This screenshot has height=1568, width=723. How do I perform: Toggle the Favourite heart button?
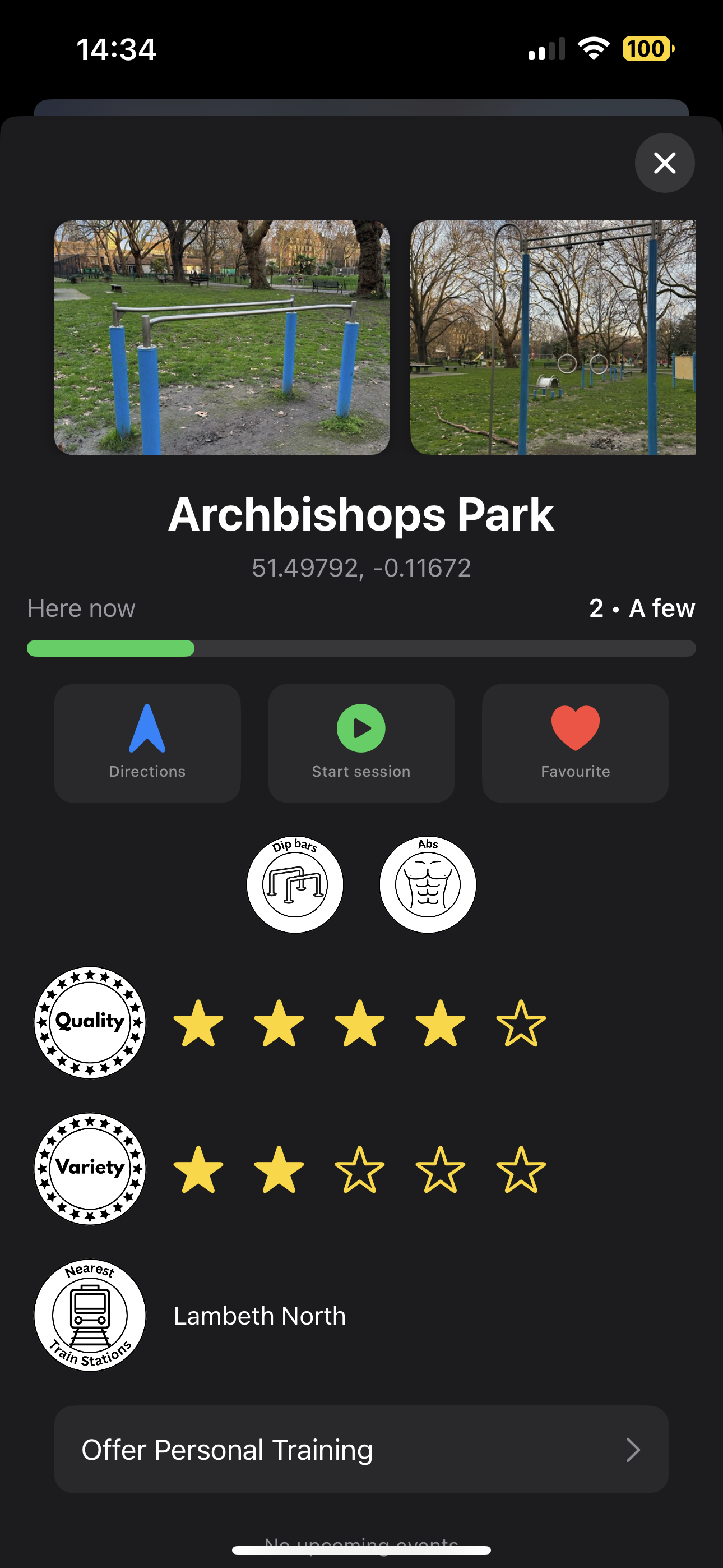coord(575,743)
